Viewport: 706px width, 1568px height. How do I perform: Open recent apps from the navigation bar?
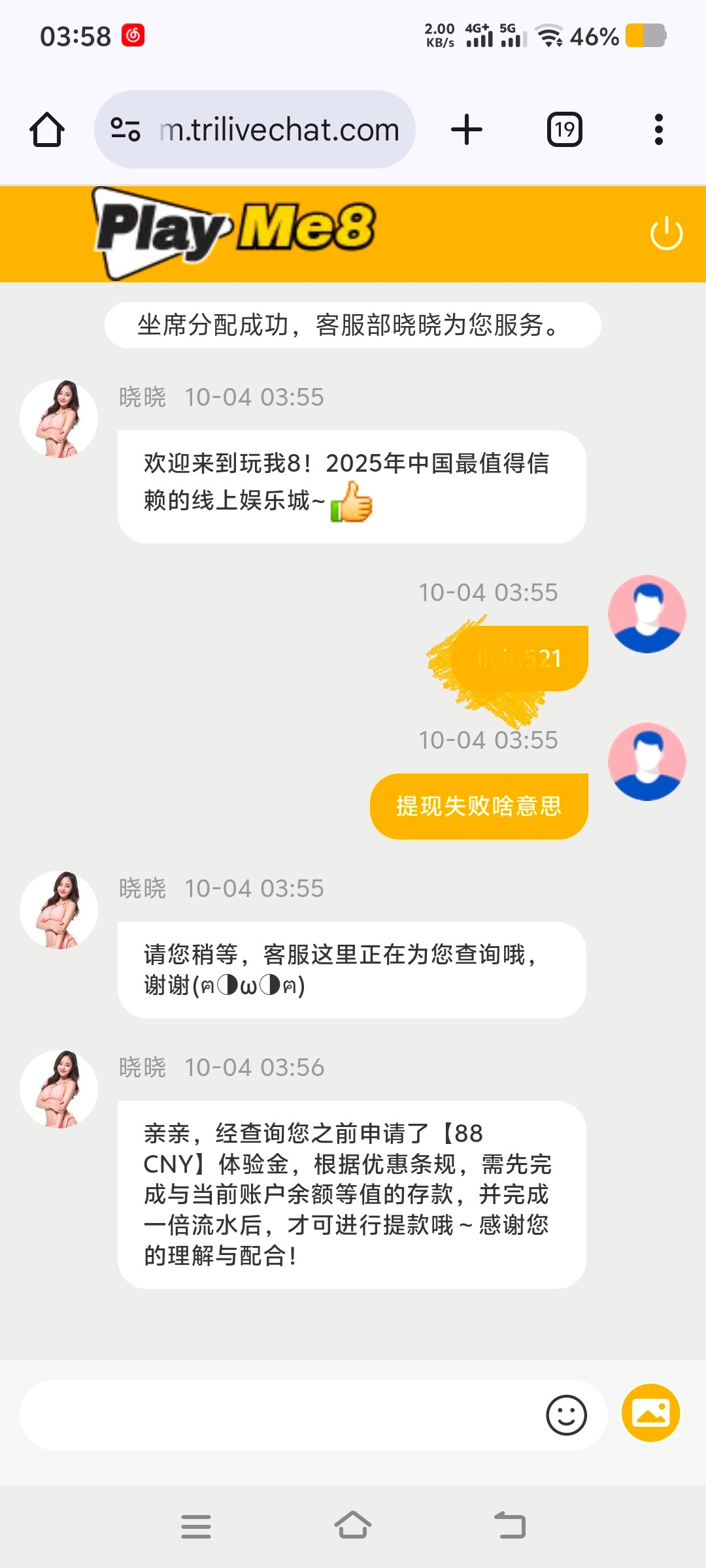[x=195, y=1526]
